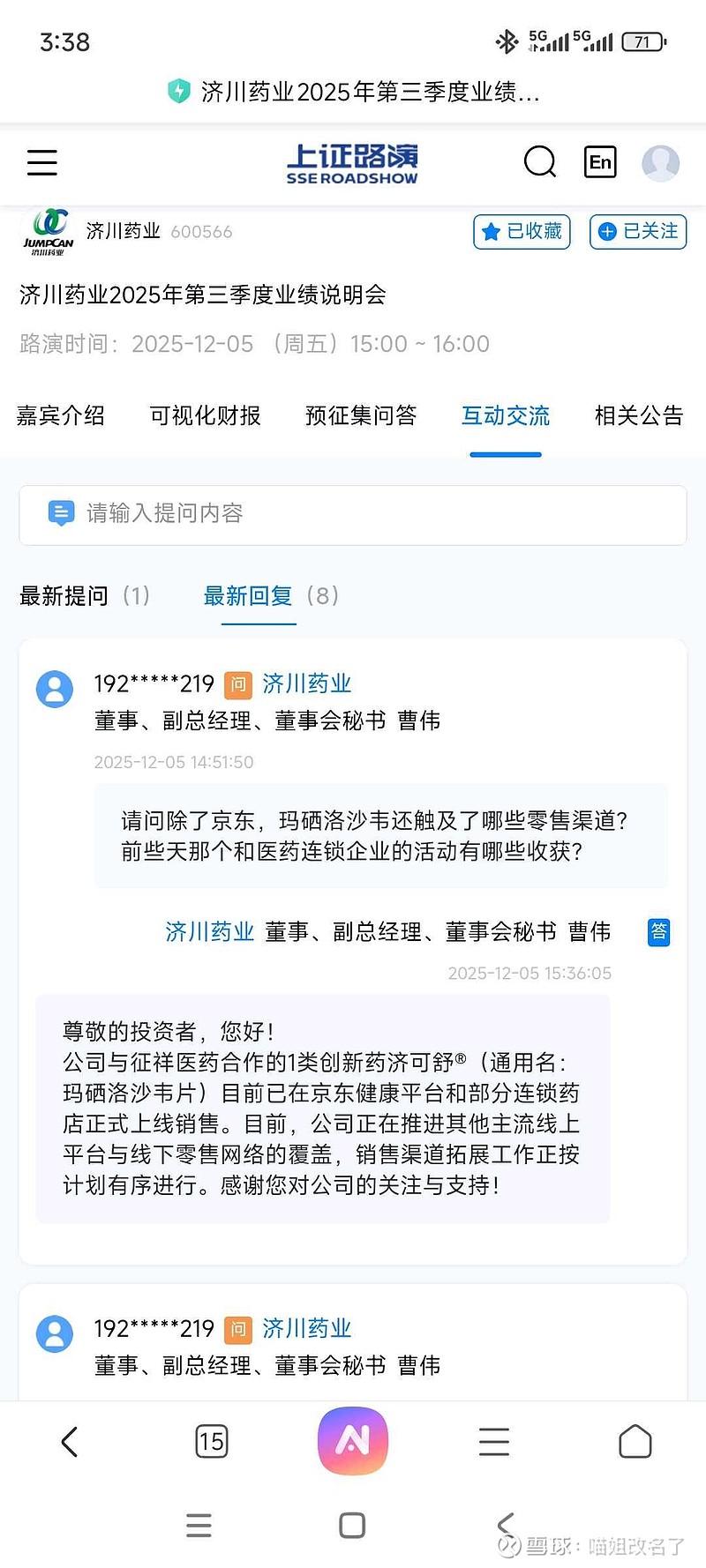Open the user profile avatar
Viewport: 706px width, 1568px height.
[660, 162]
